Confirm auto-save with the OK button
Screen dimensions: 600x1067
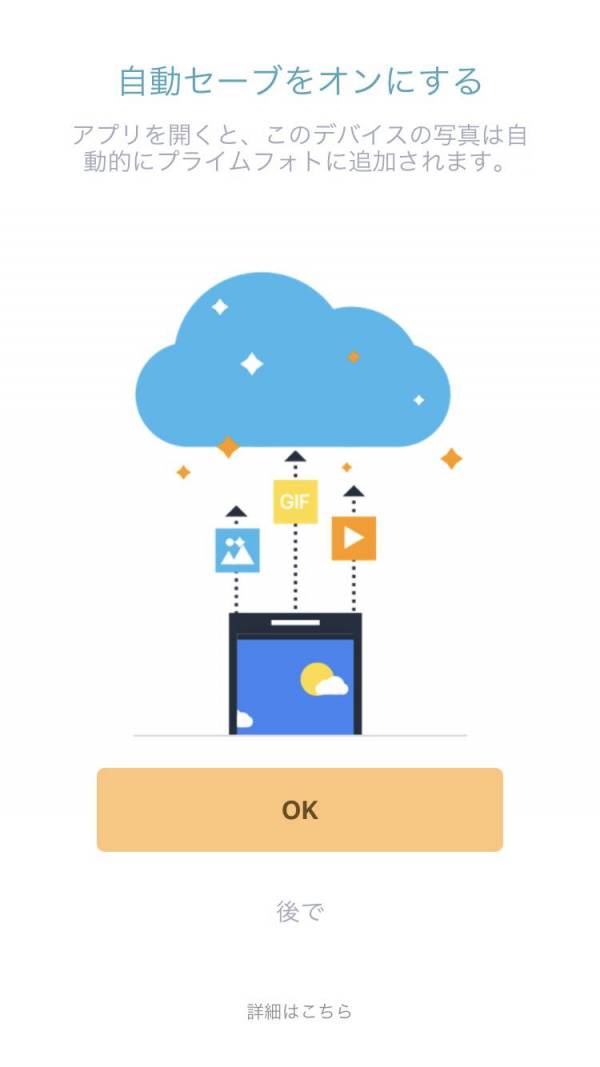tap(299, 810)
